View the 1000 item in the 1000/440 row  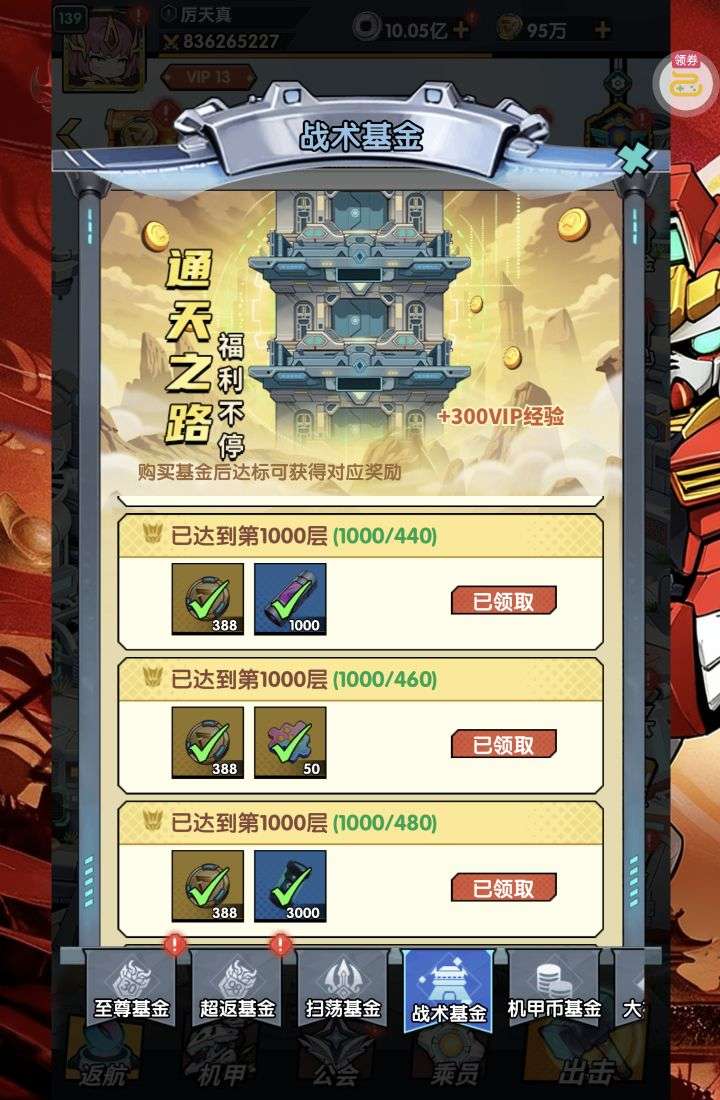pyautogui.click(x=290, y=598)
